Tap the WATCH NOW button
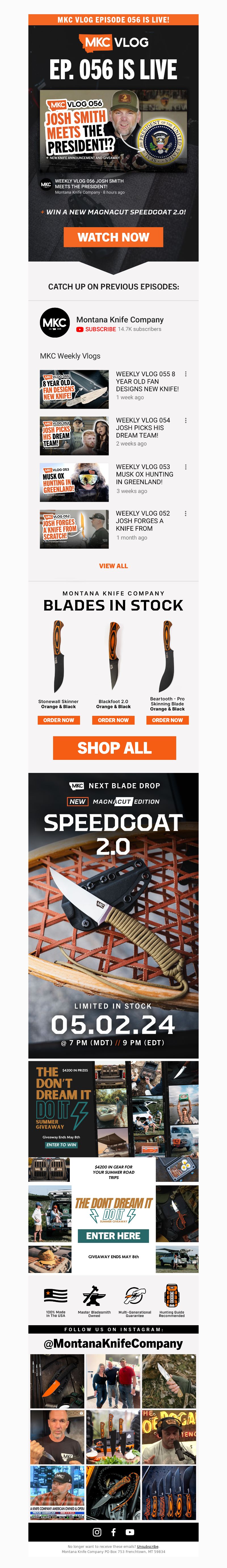Screen dimensions: 227x1568 tap(113, 237)
